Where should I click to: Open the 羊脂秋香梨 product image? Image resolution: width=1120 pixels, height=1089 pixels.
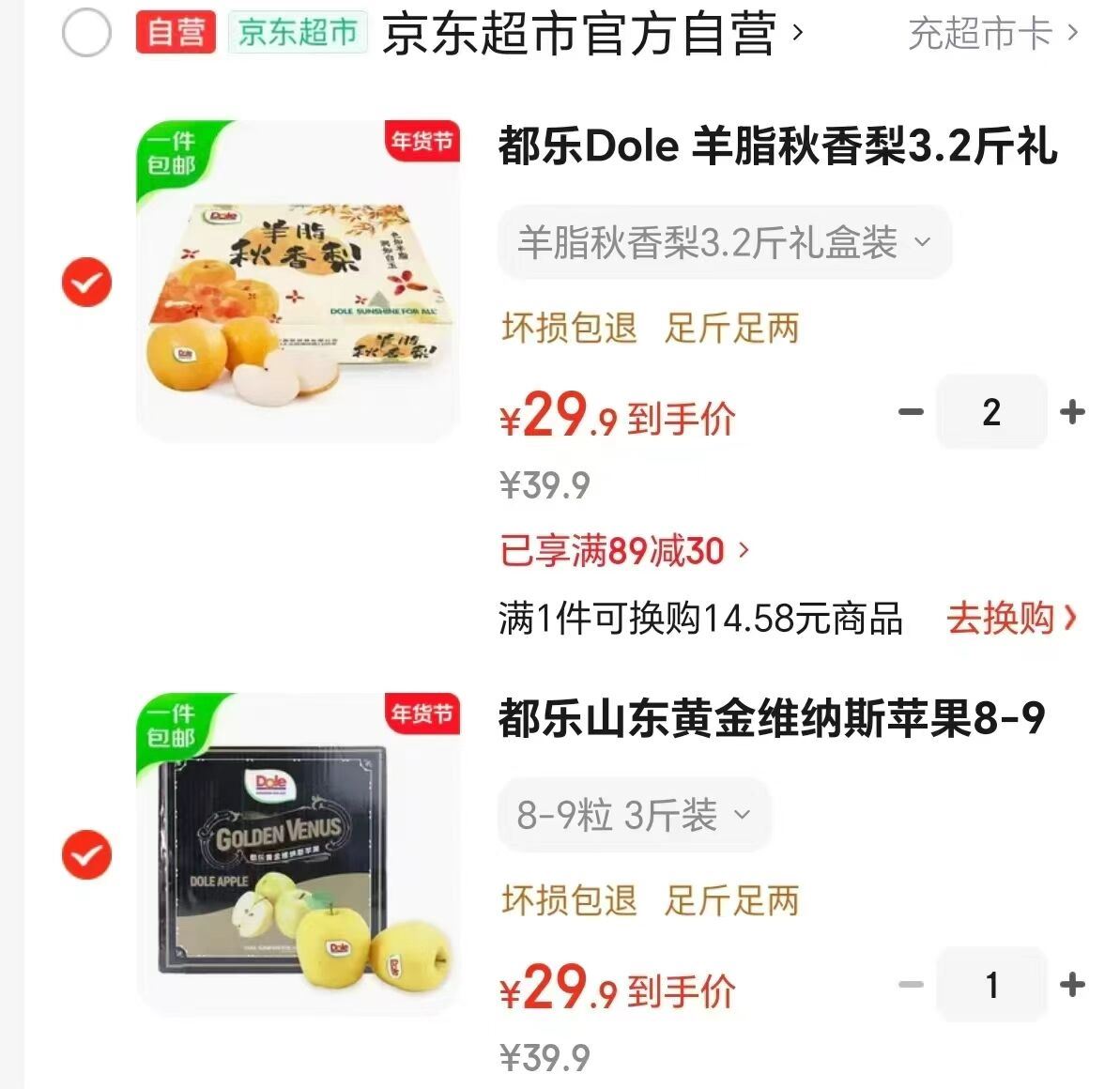299,282
